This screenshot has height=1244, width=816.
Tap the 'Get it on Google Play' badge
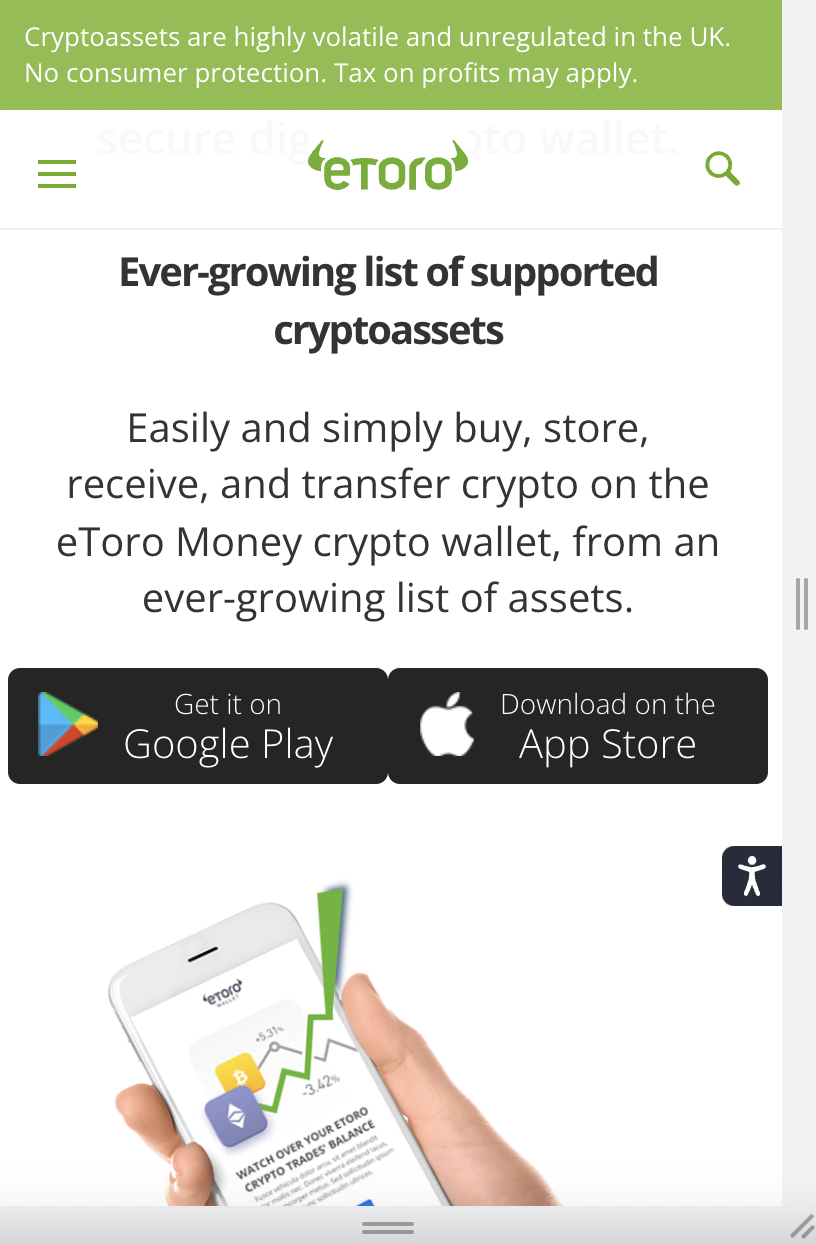(x=198, y=726)
